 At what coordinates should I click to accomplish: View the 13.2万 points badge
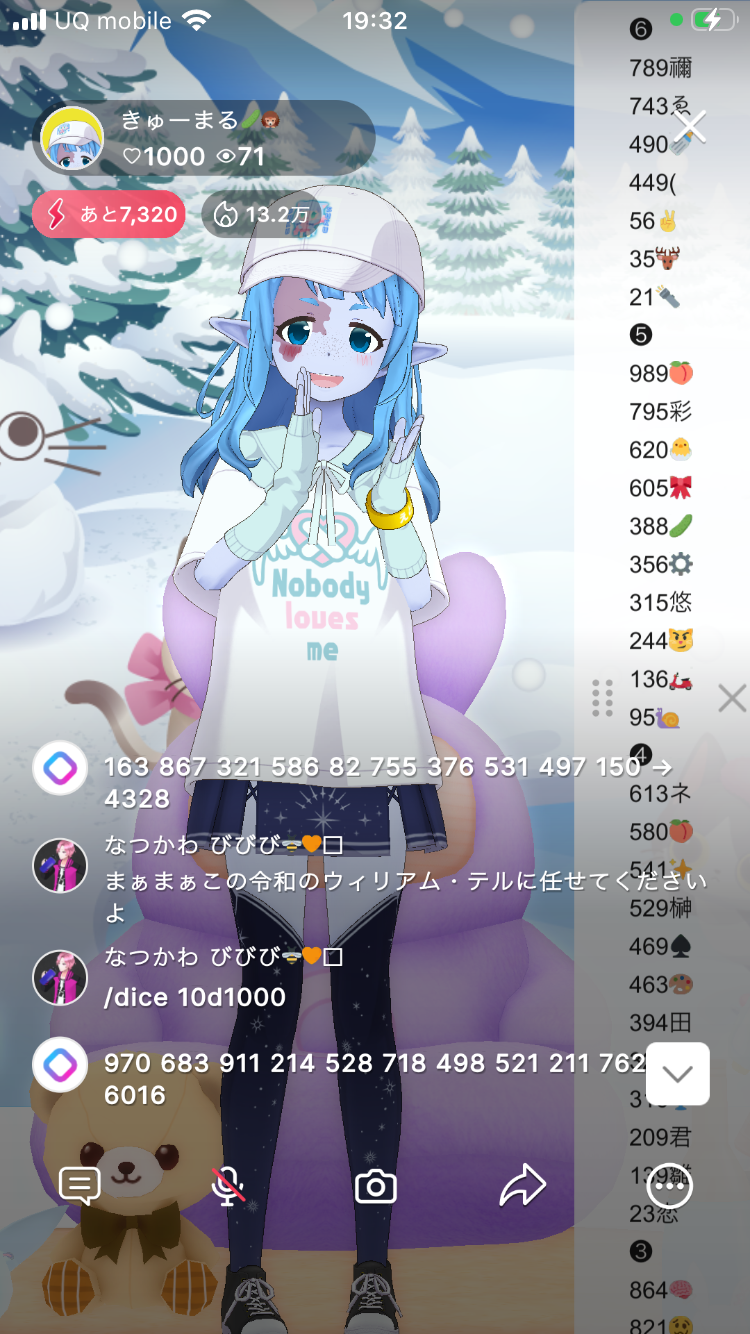coord(262,214)
